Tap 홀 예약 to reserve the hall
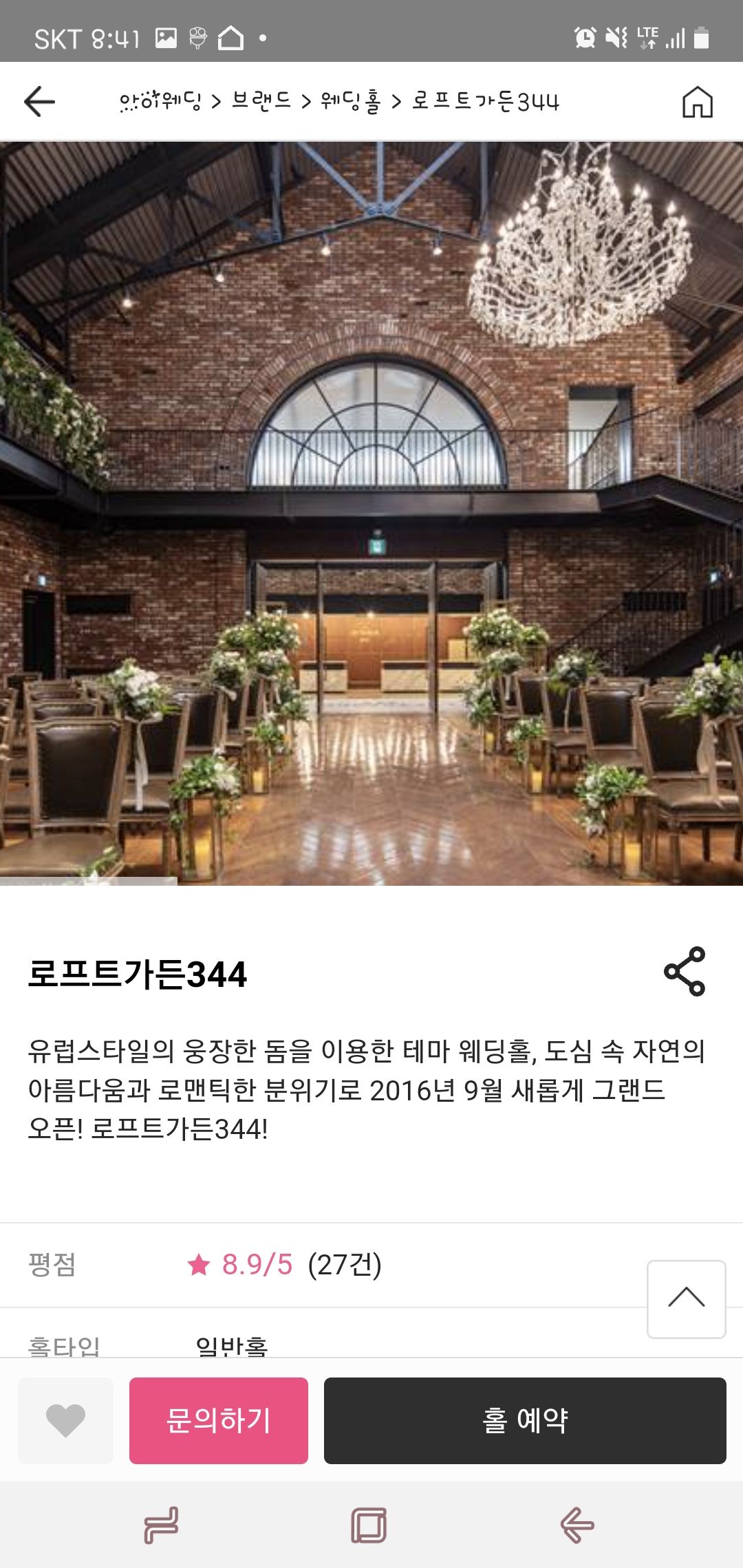Viewport: 743px width, 1568px height. 525,1420
